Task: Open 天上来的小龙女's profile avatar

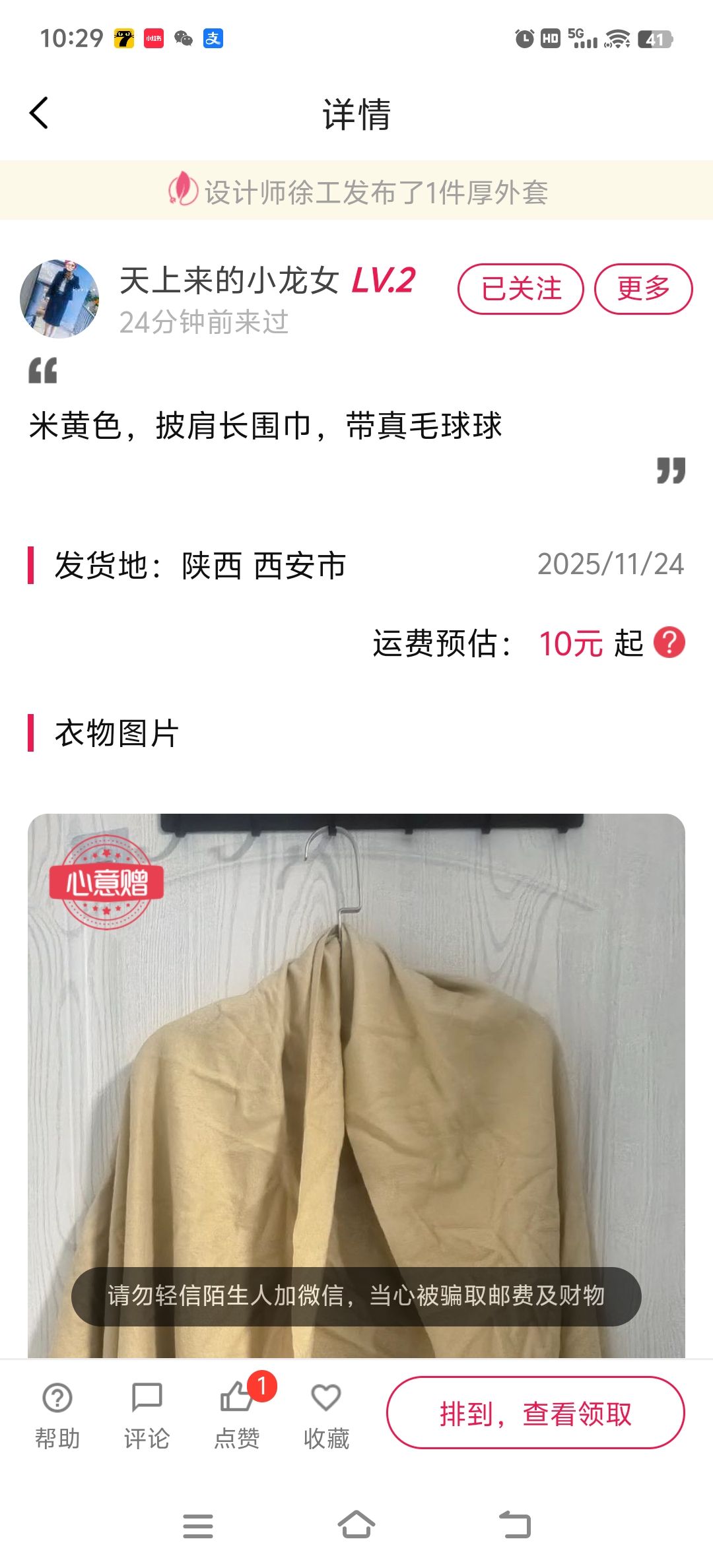Action: pyautogui.click(x=59, y=299)
